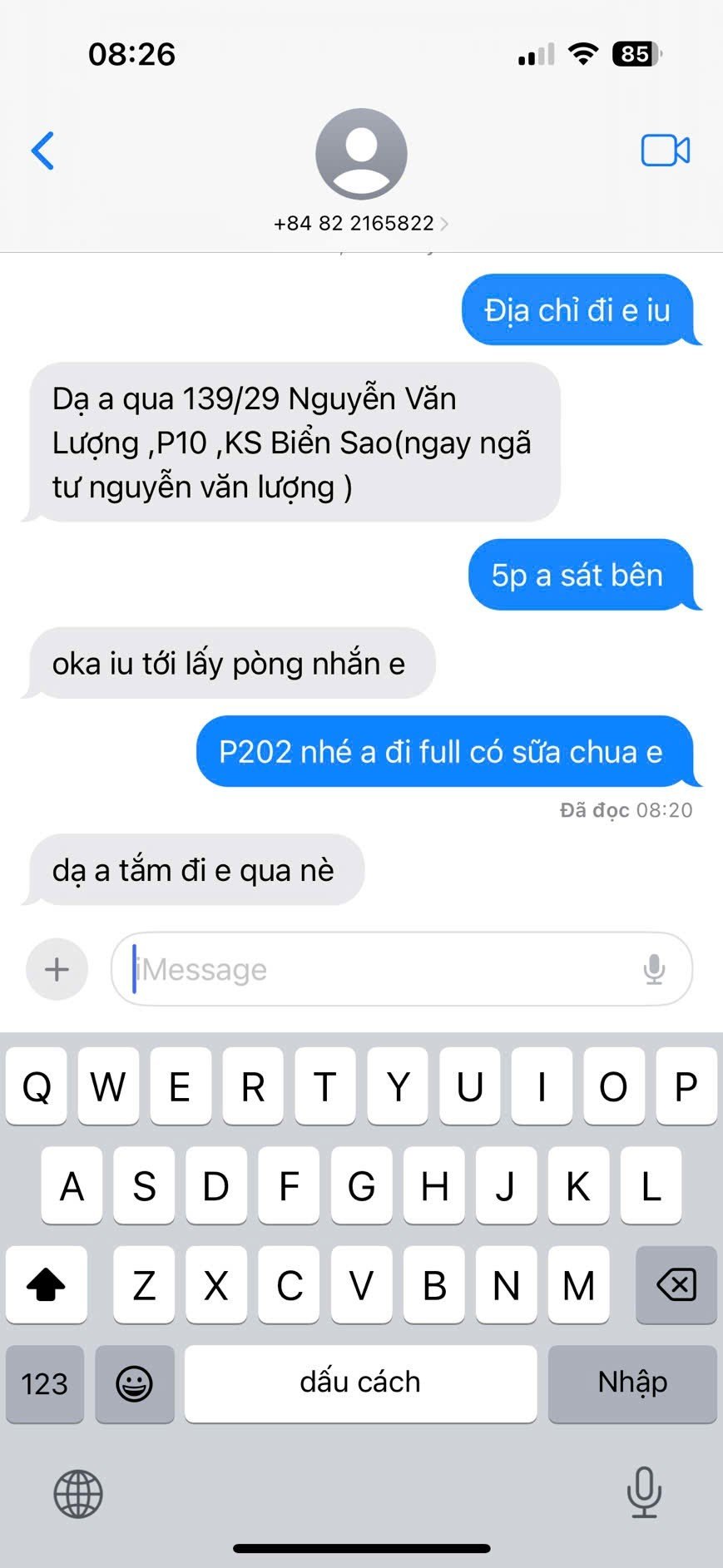Change keyboard language with globe icon
Viewport: 723px width, 1568px height.
point(78,1494)
